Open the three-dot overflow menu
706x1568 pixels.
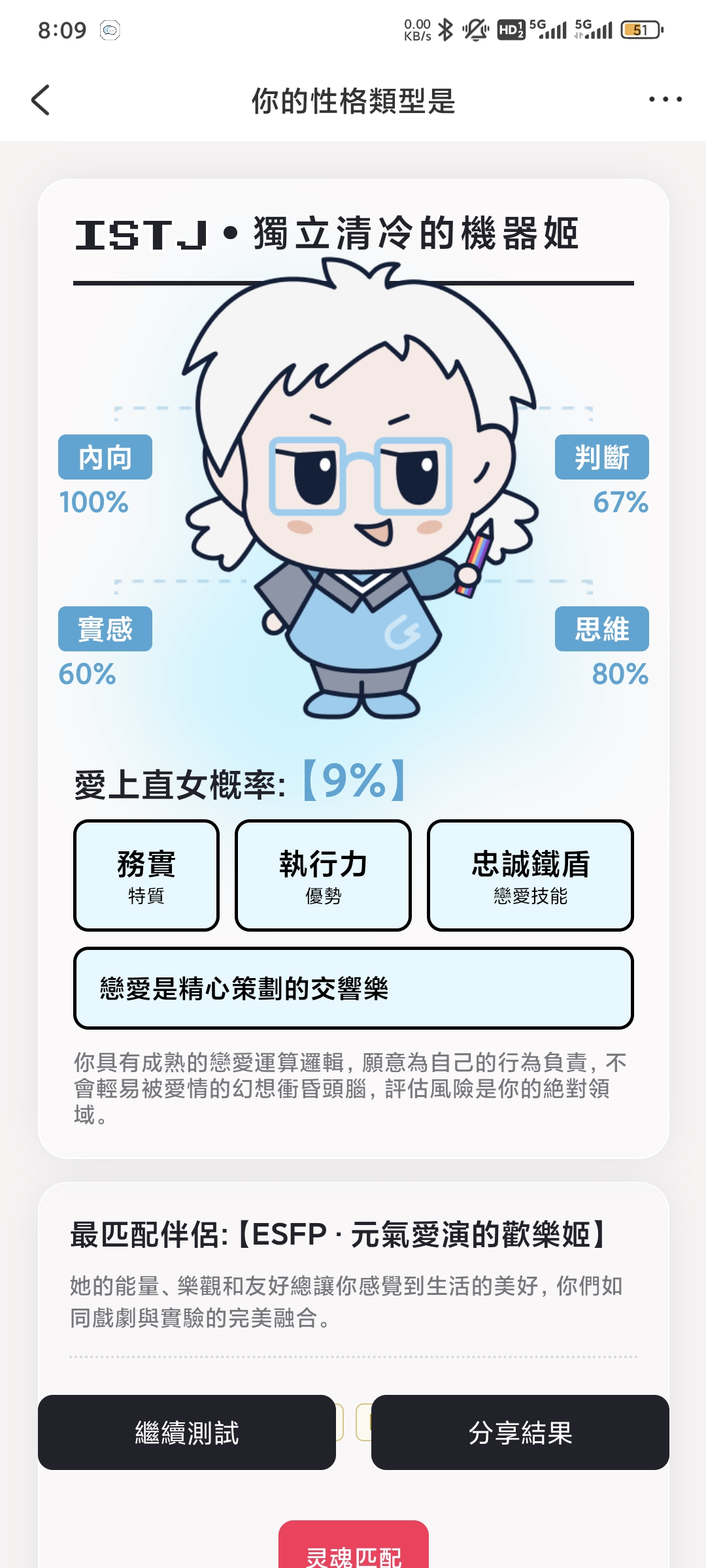[665, 99]
